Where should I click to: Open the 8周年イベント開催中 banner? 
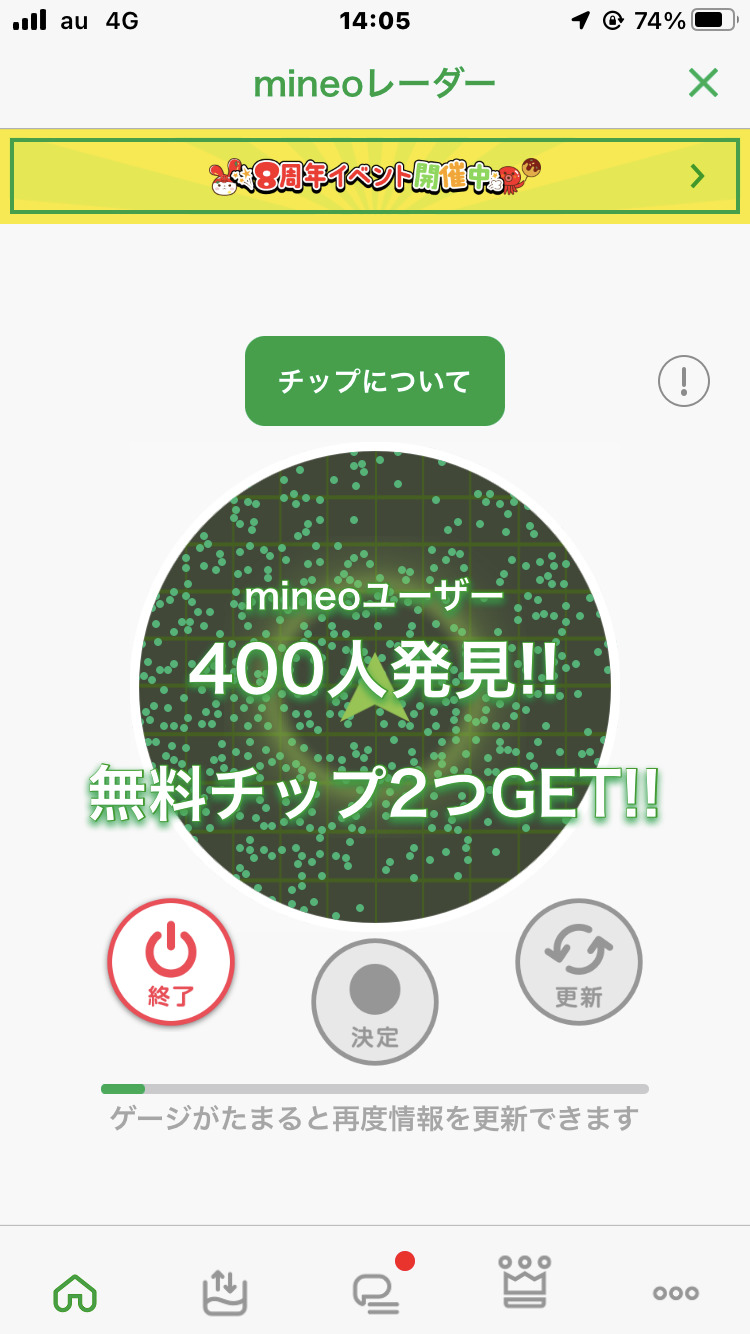pos(375,177)
